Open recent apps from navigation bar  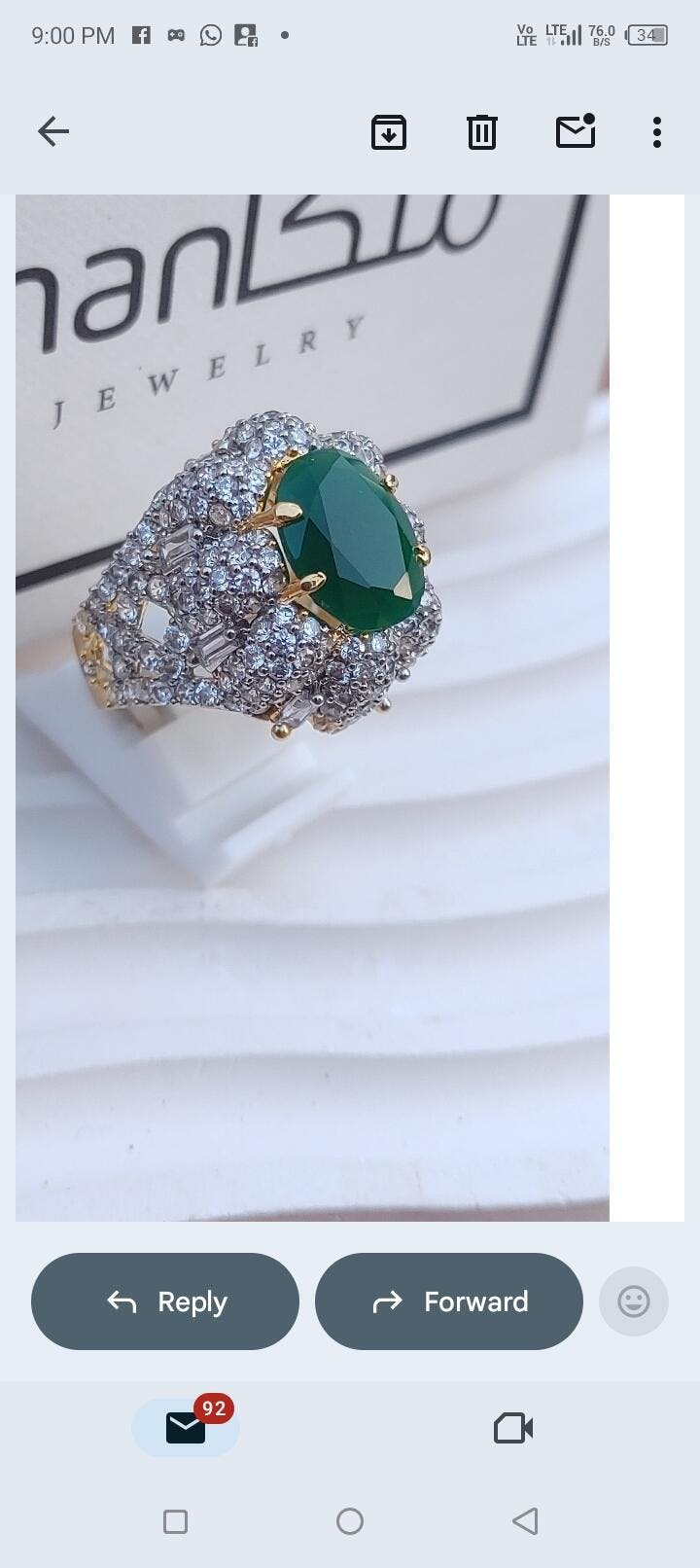(x=175, y=1521)
